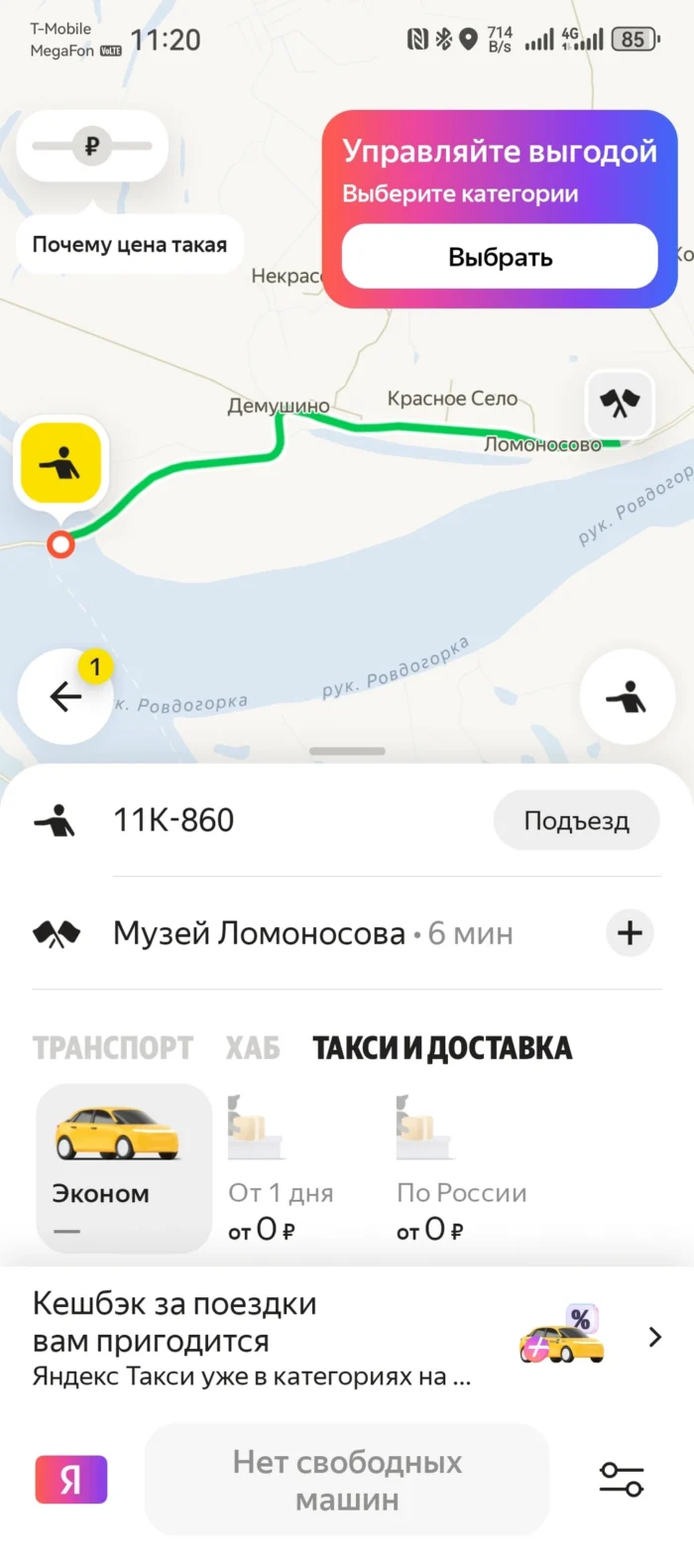Select the 'От 1 дня' delivery option
The image size is (694, 1568).
coord(281,1170)
